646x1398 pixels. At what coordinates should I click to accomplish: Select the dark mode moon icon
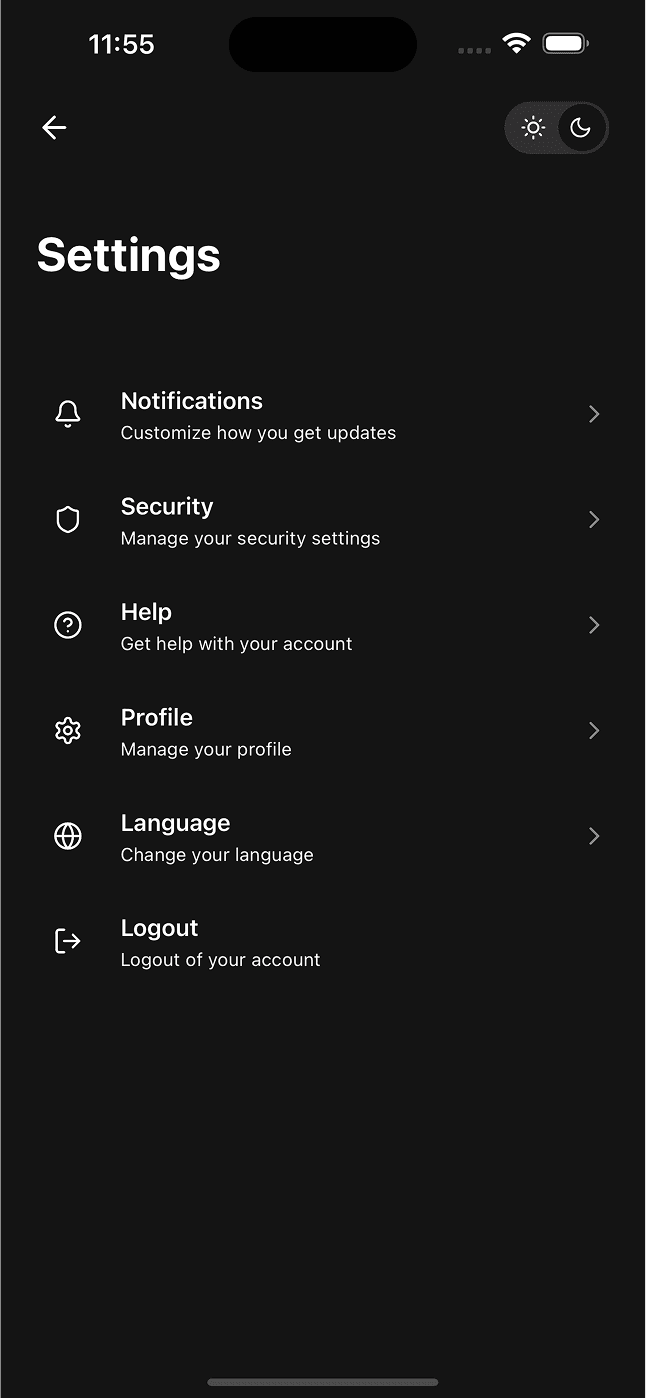[x=581, y=128]
